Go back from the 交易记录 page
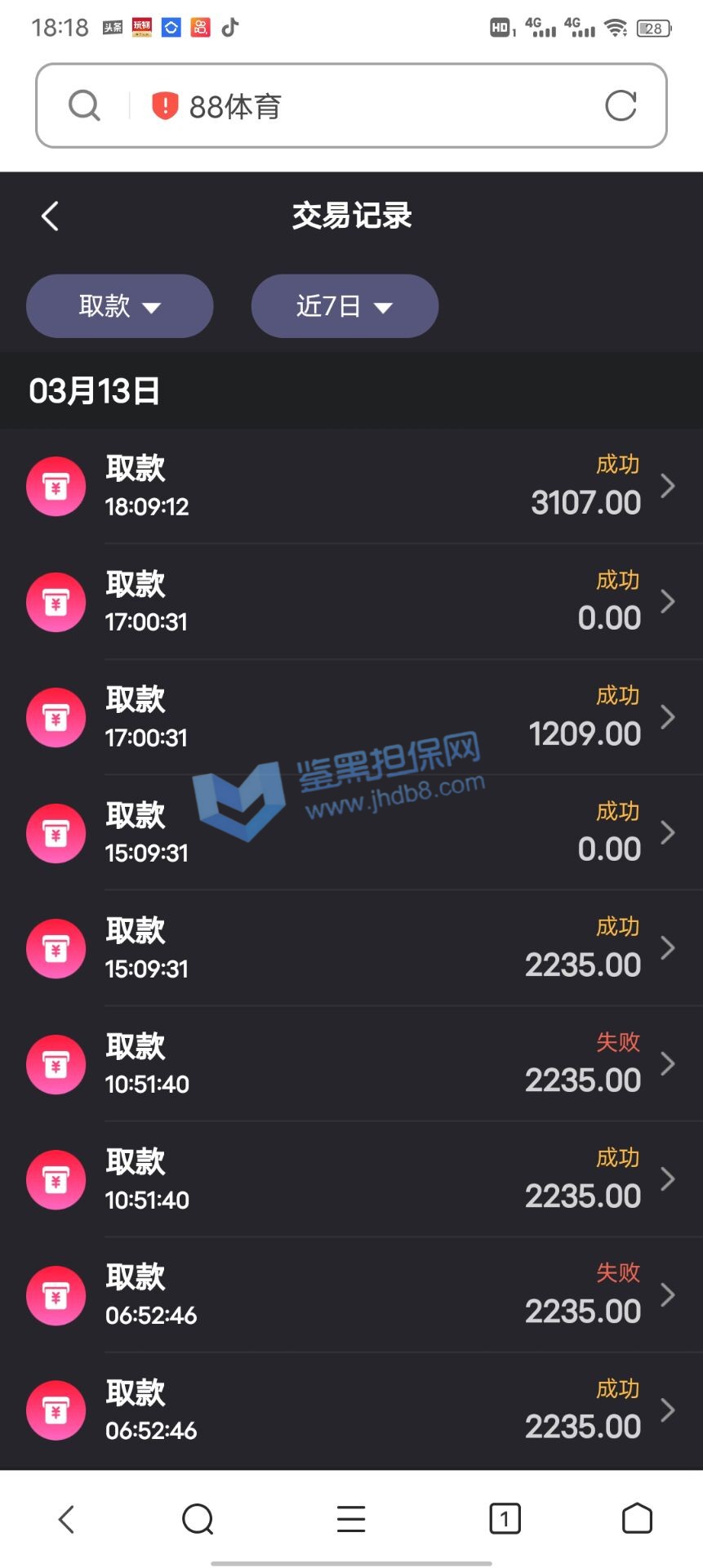The image size is (703, 1568). [x=50, y=216]
